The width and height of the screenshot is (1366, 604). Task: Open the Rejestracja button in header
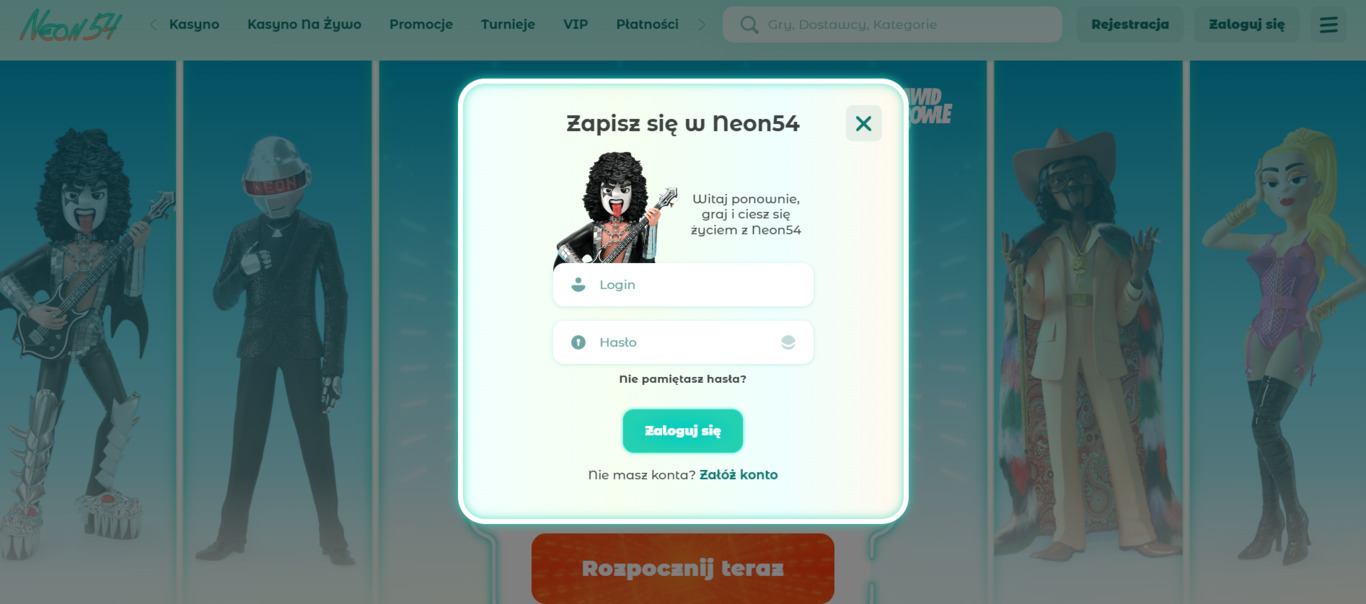[x=1130, y=24]
